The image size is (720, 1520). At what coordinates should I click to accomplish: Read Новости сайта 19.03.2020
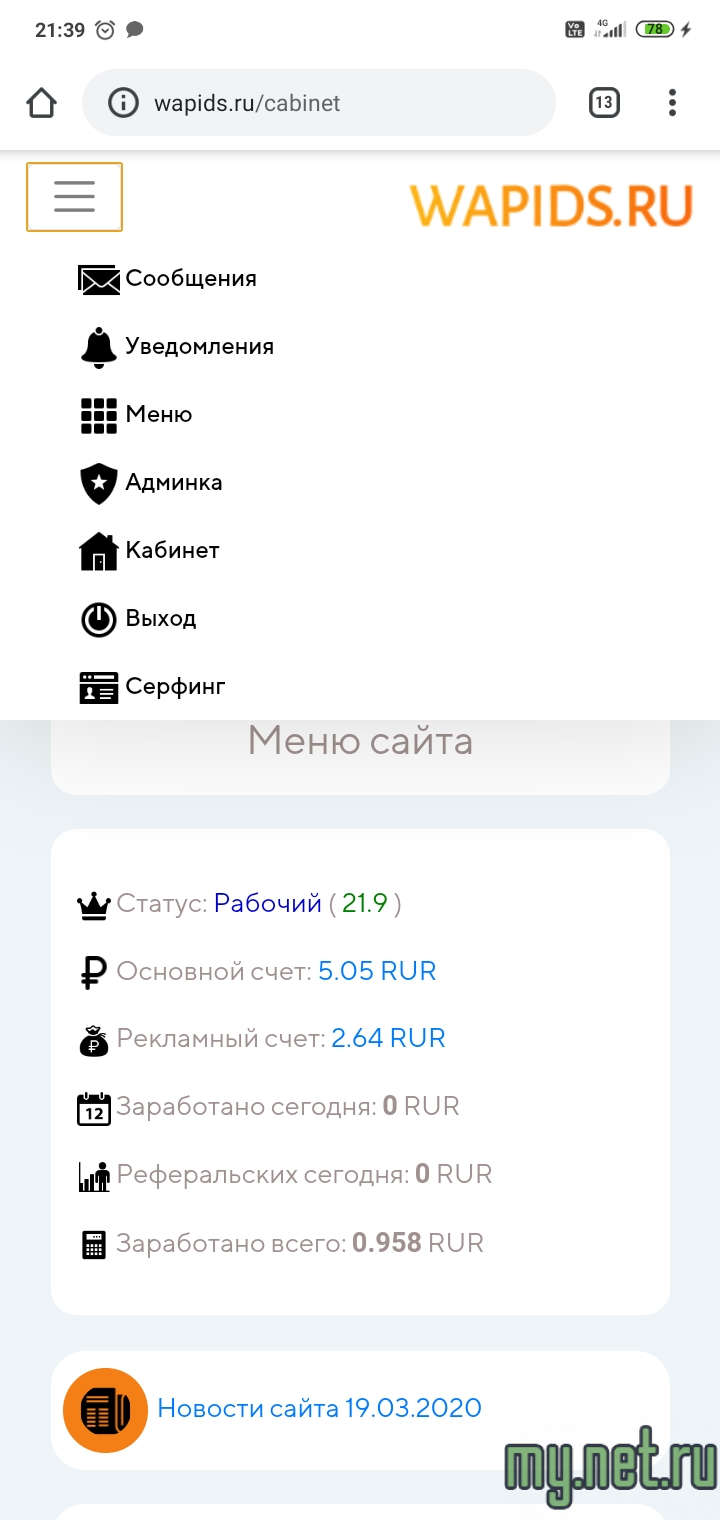pyautogui.click(x=319, y=1409)
